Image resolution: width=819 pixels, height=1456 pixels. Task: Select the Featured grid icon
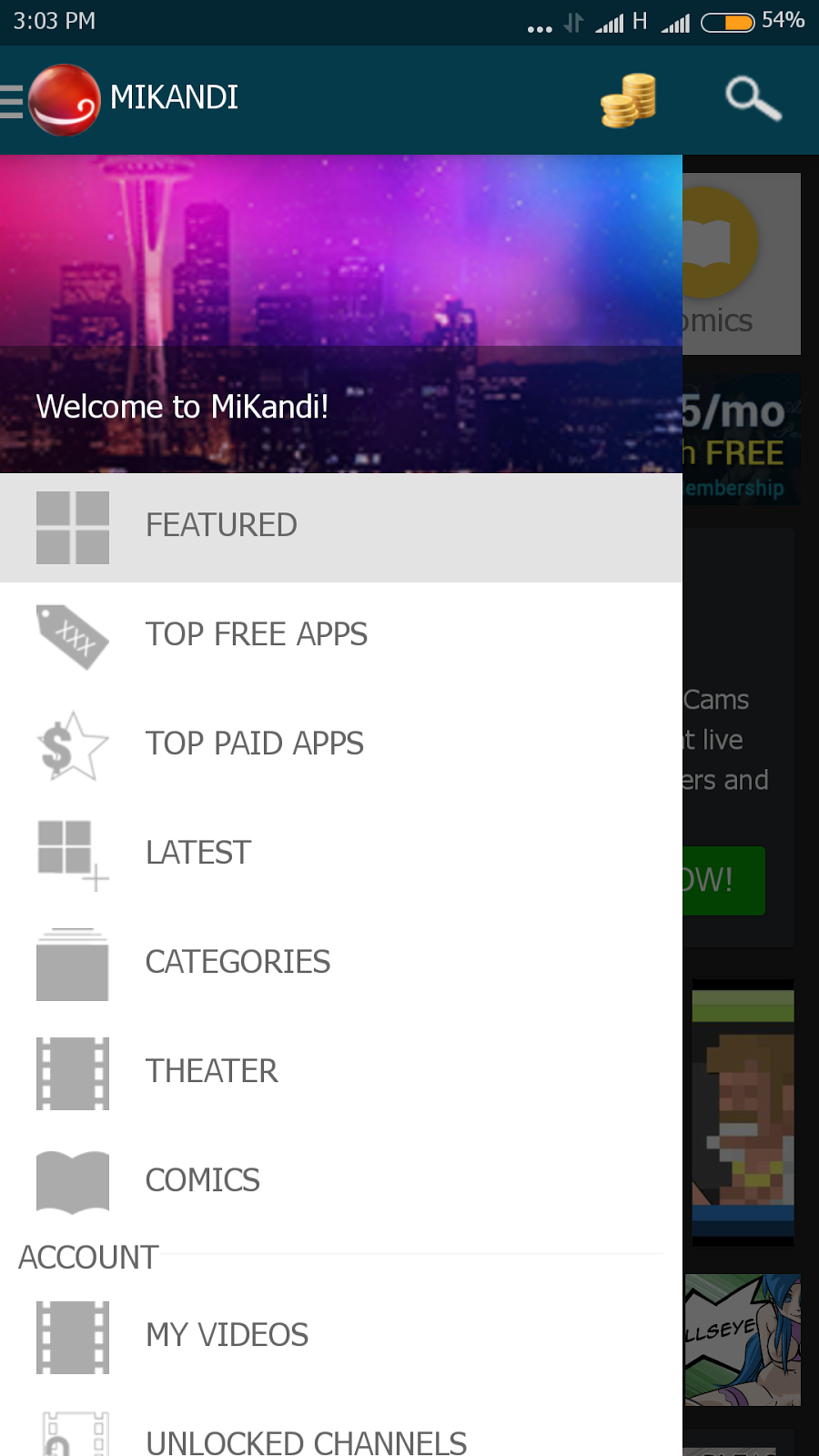[73, 526]
